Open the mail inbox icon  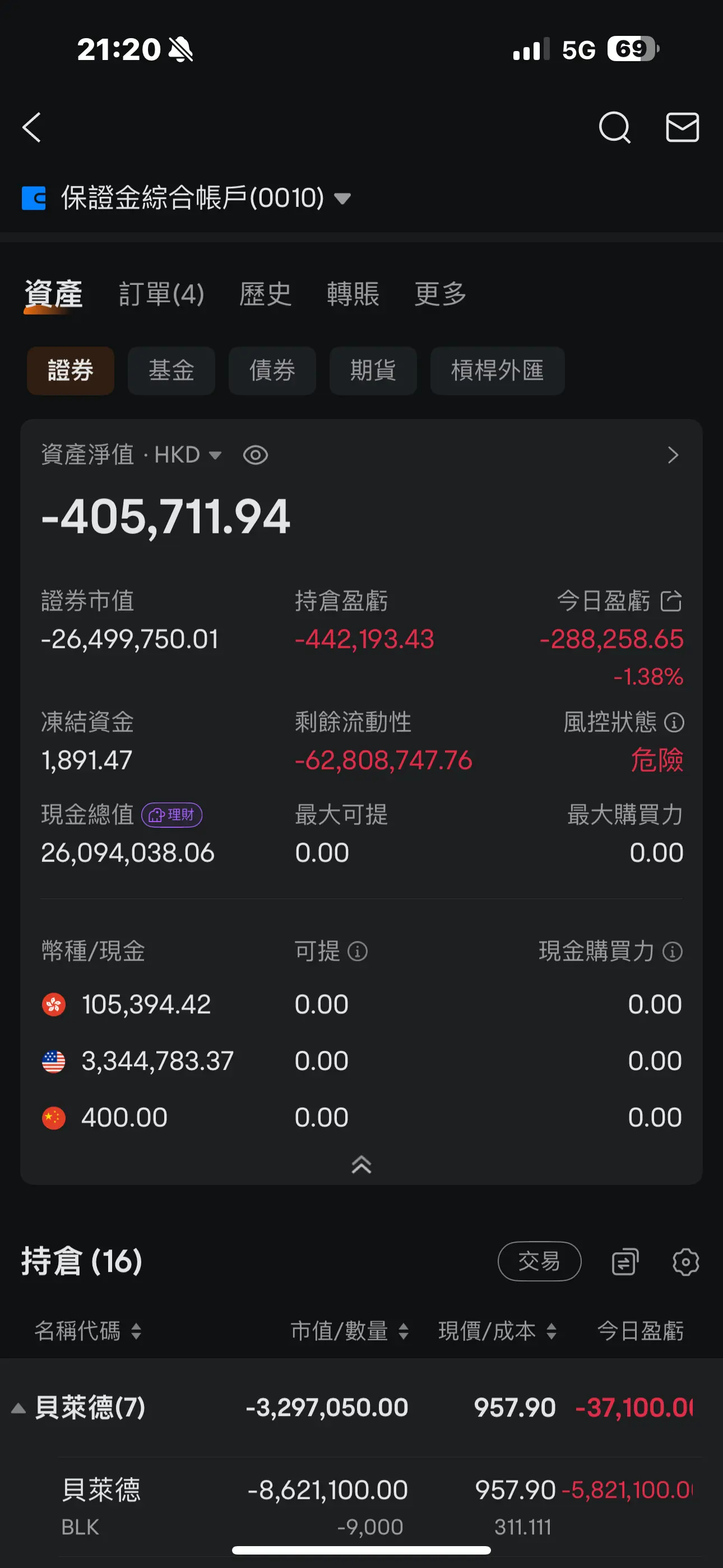coord(682,127)
